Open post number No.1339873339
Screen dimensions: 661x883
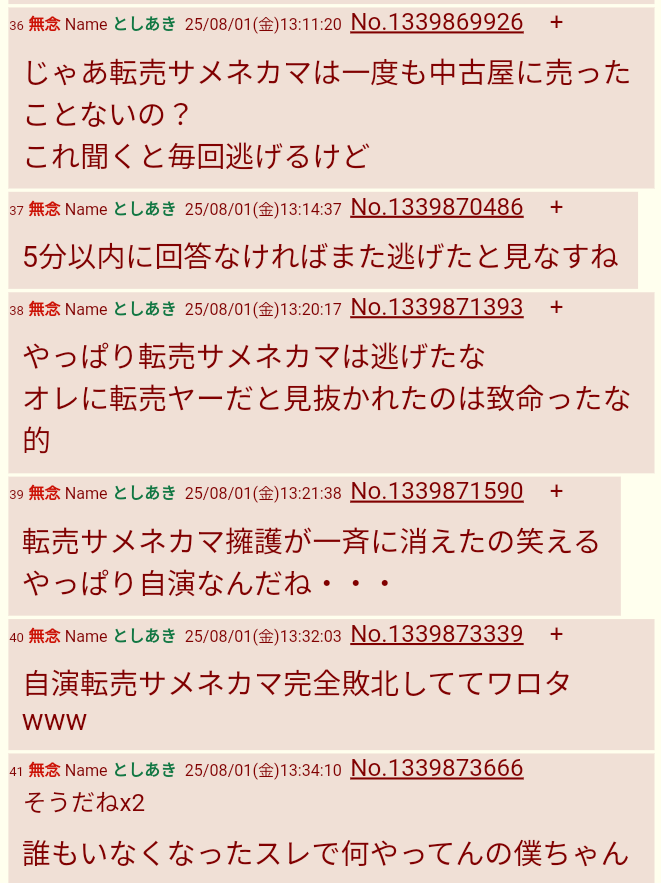coord(436,635)
